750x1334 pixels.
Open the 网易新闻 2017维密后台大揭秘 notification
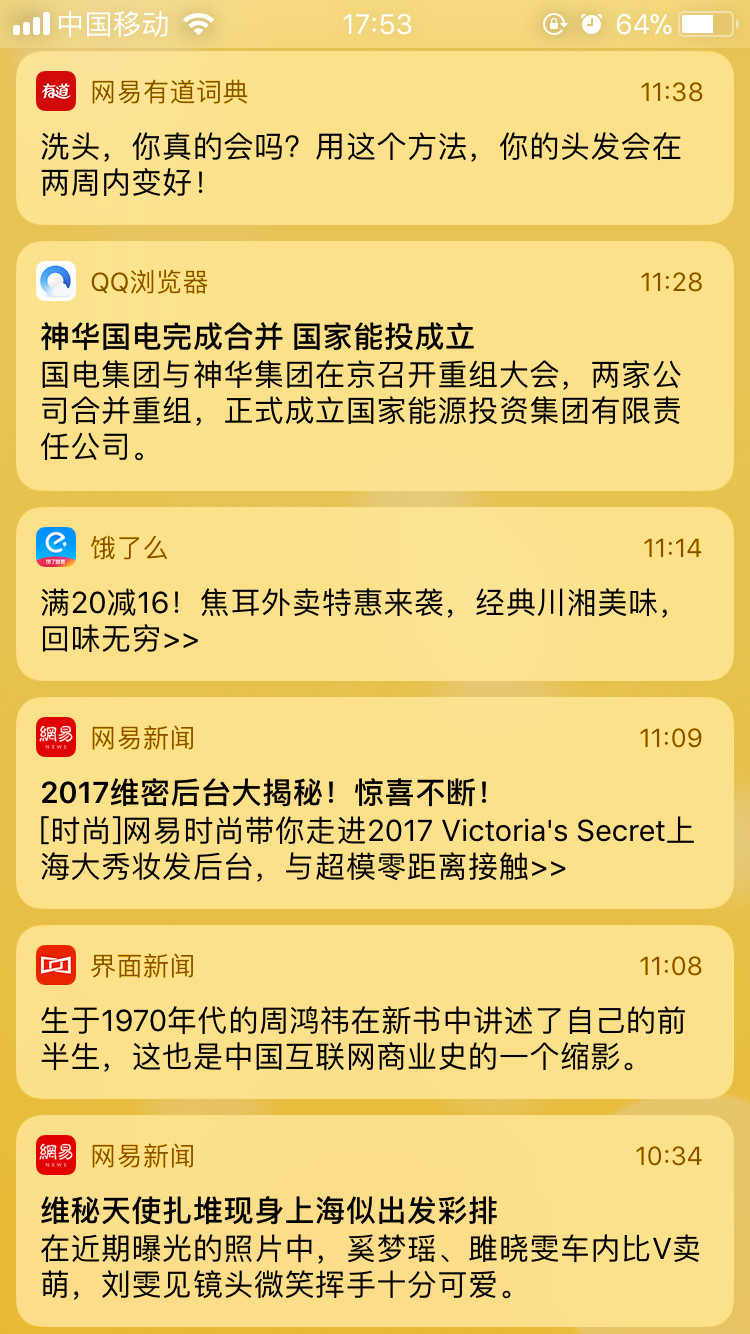click(375, 803)
